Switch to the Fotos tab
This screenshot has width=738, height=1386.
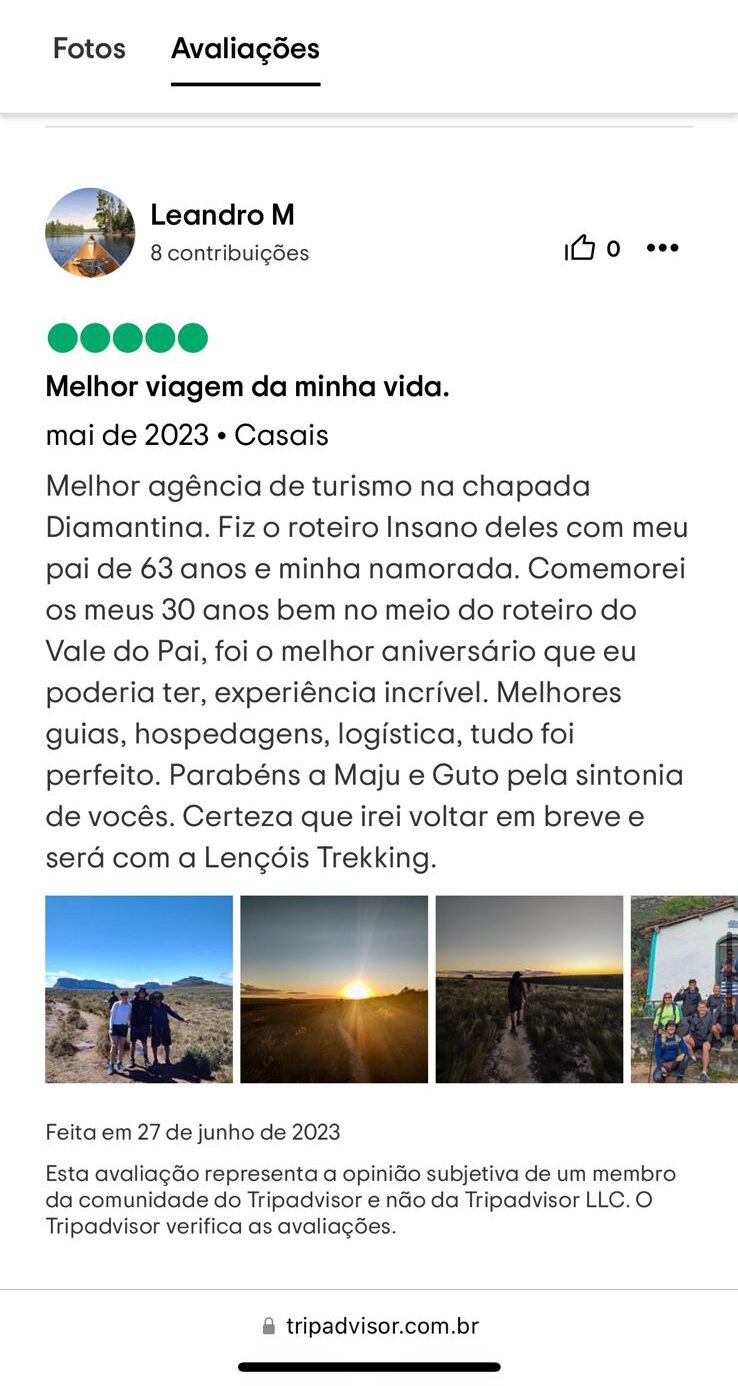[89, 49]
